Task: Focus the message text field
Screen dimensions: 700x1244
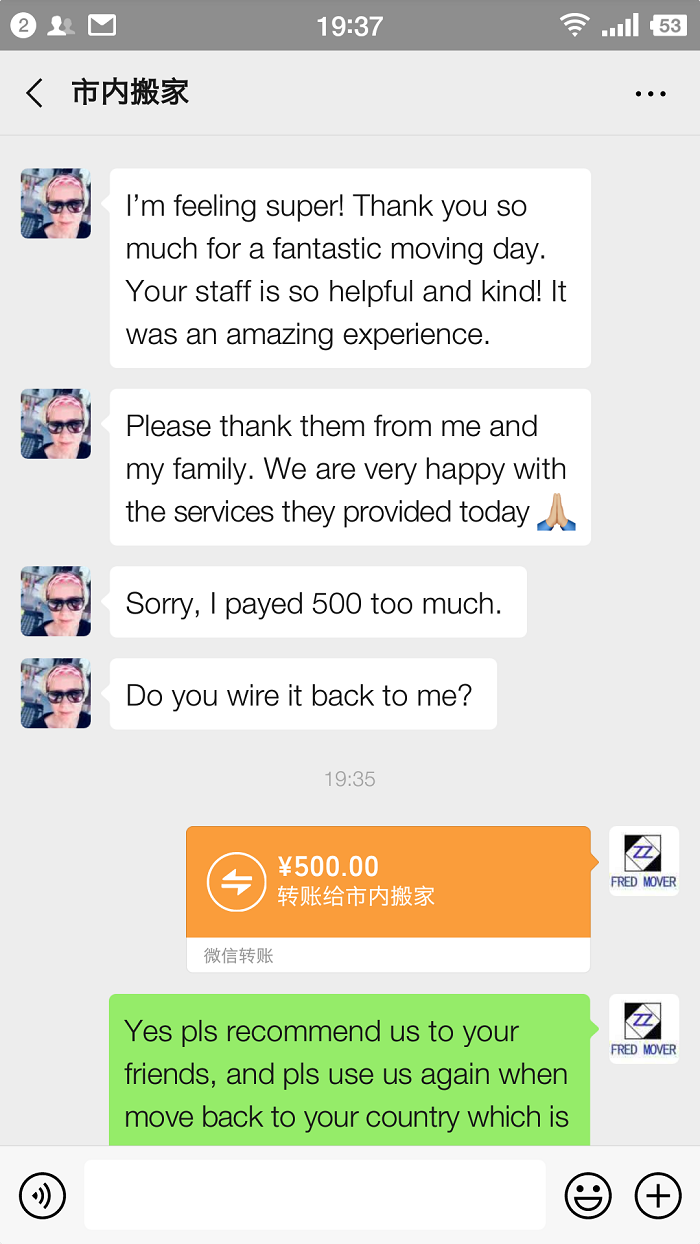Action: [x=315, y=1195]
